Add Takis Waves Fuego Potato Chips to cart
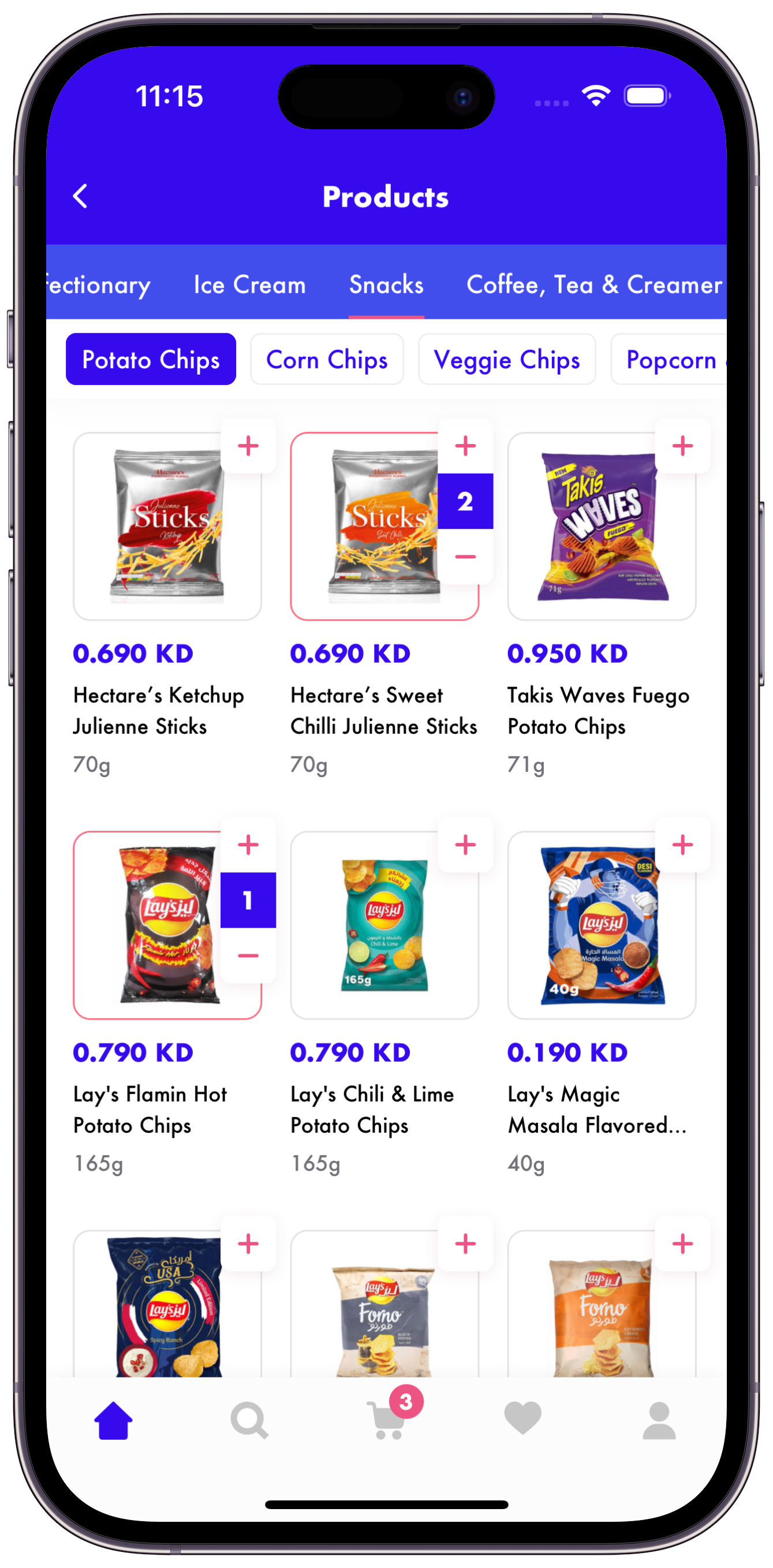Image resolution: width=773 pixels, height=1568 pixels. (682, 446)
